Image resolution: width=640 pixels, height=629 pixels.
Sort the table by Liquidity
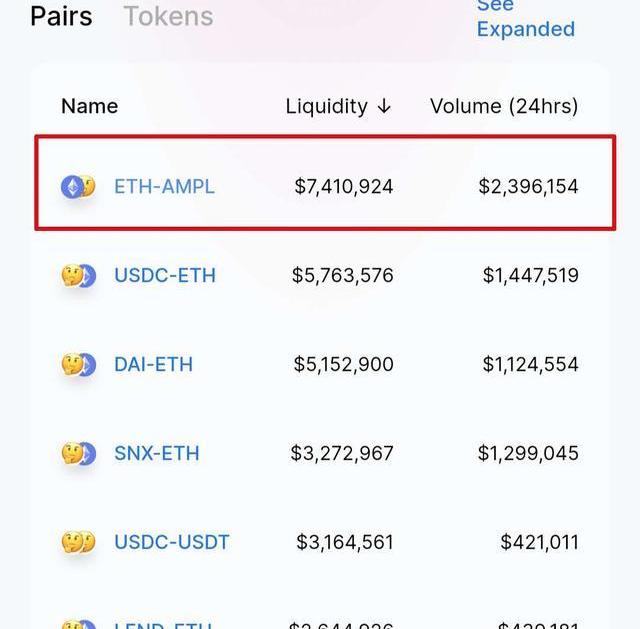(x=338, y=106)
